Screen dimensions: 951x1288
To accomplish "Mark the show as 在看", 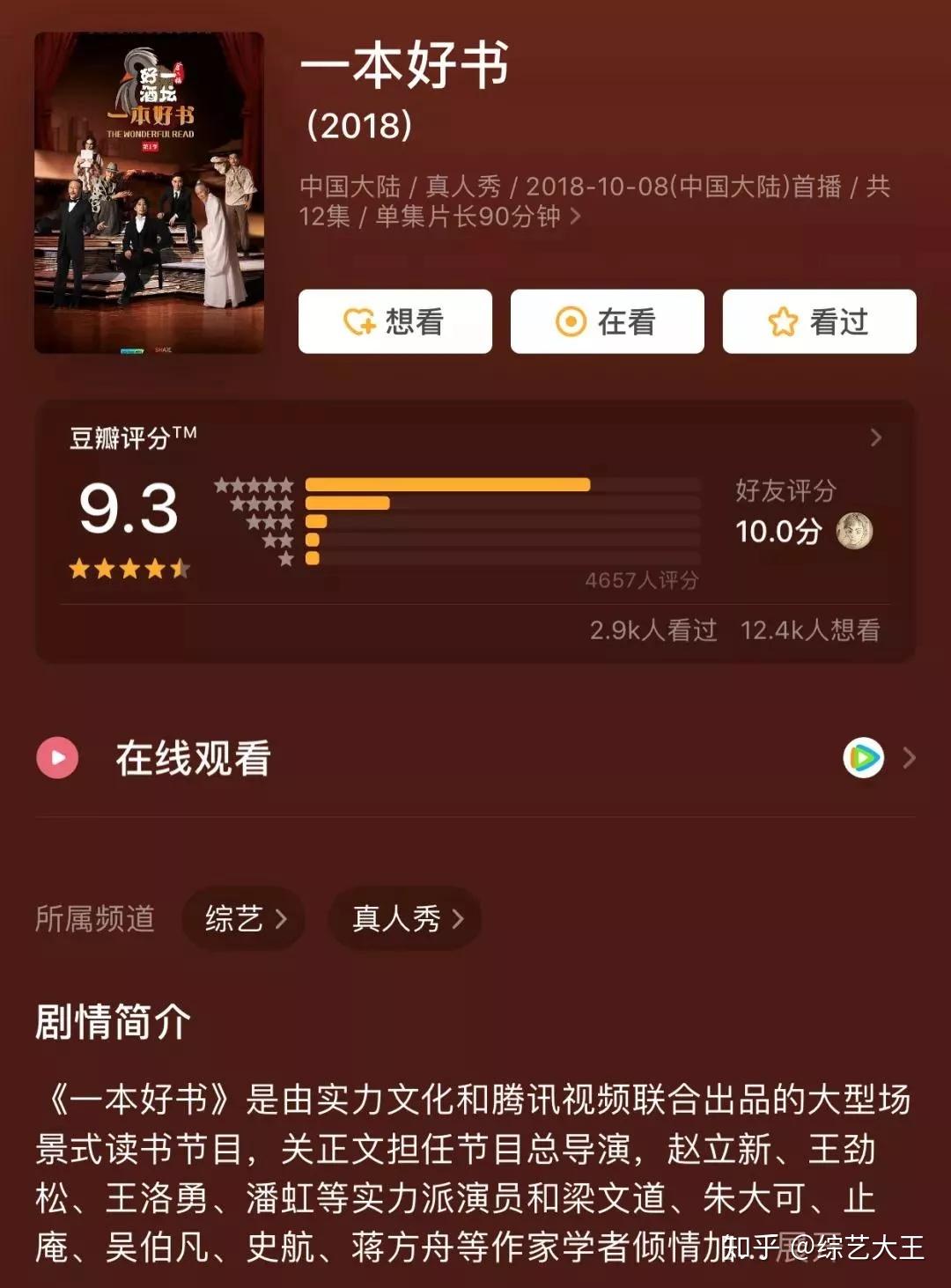I will pos(607,321).
